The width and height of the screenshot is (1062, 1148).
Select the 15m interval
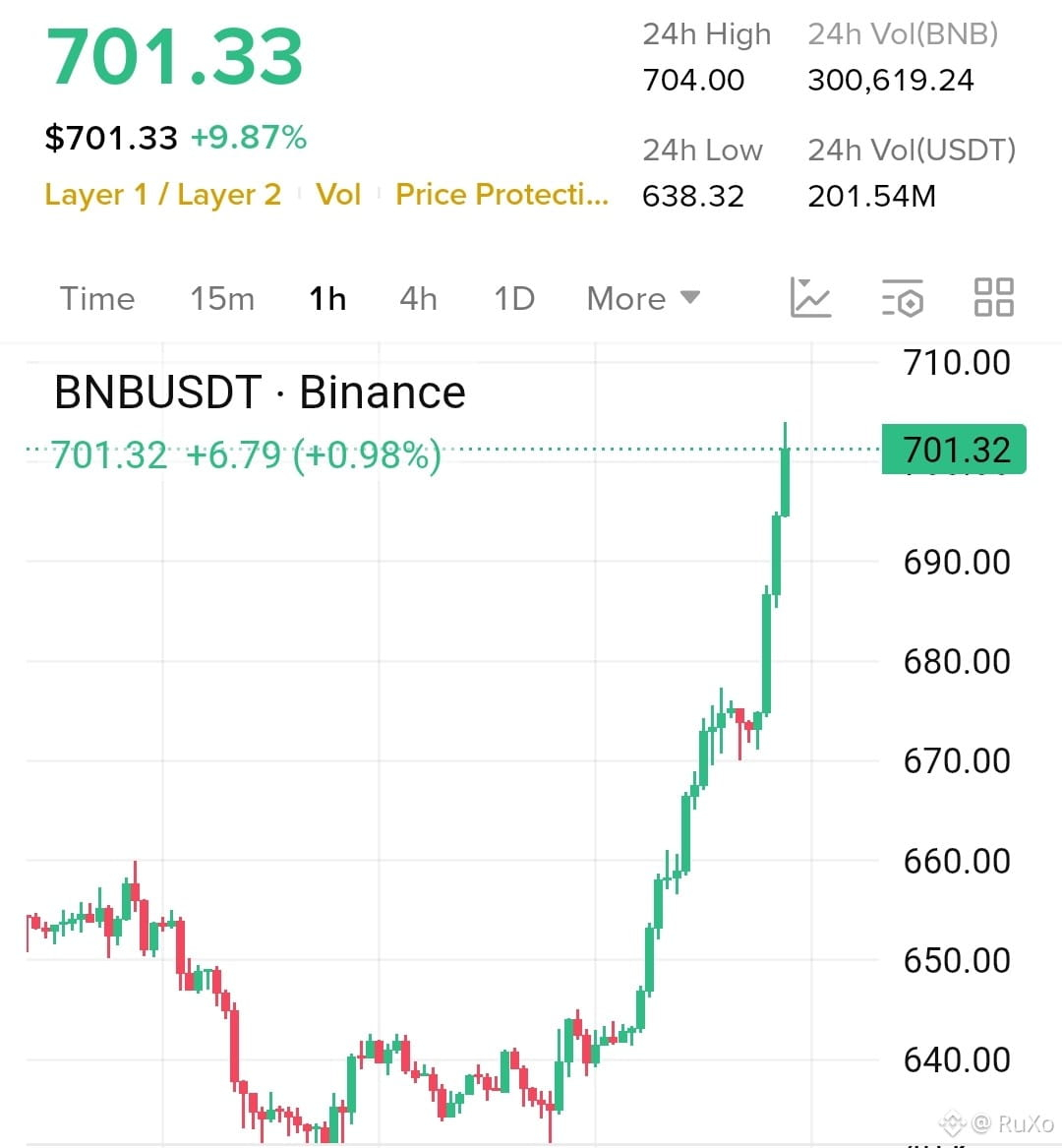222,299
